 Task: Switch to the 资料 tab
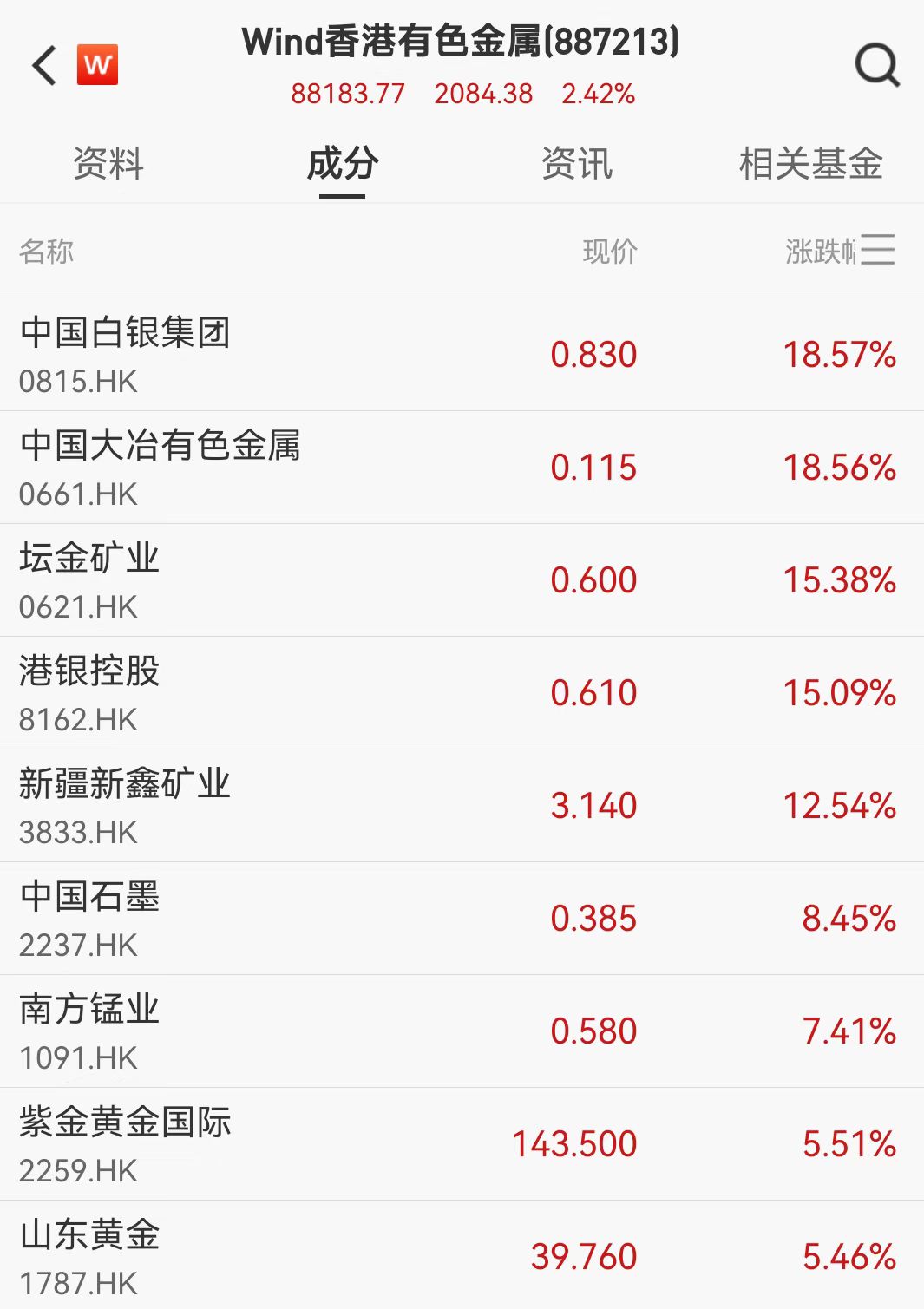tap(108, 164)
